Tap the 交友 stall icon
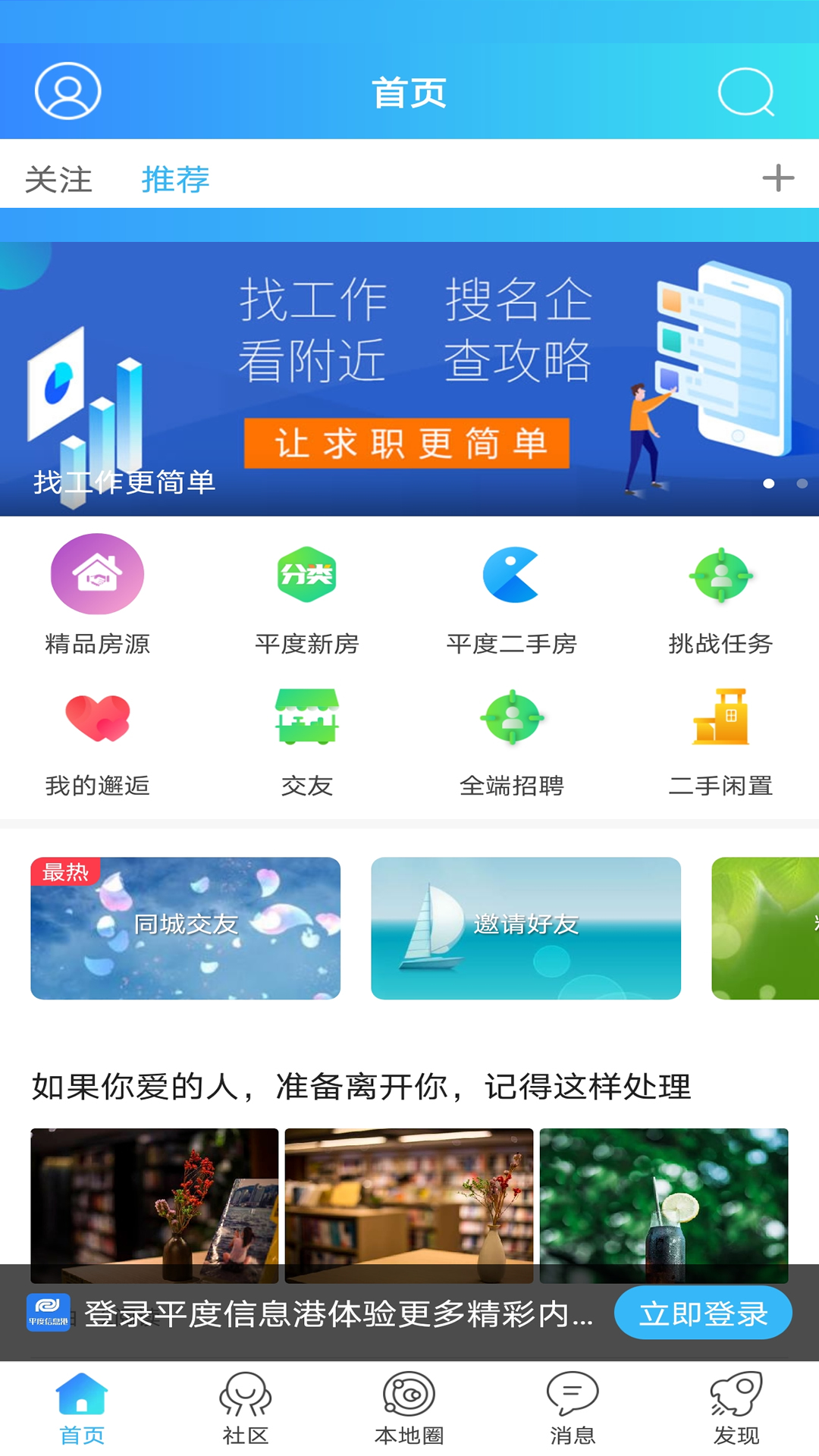This screenshot has height=1456, width=819. pos(305,717)
